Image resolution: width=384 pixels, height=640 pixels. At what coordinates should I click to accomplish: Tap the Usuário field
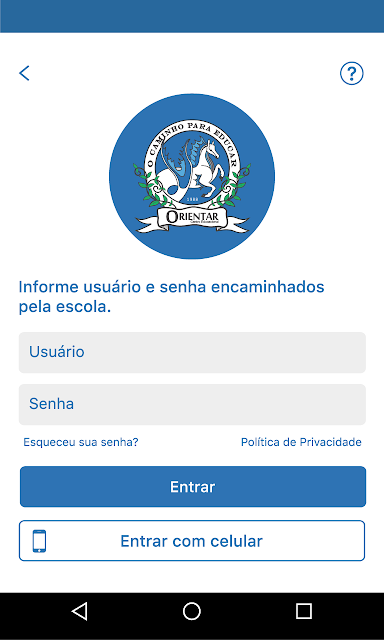192,352
